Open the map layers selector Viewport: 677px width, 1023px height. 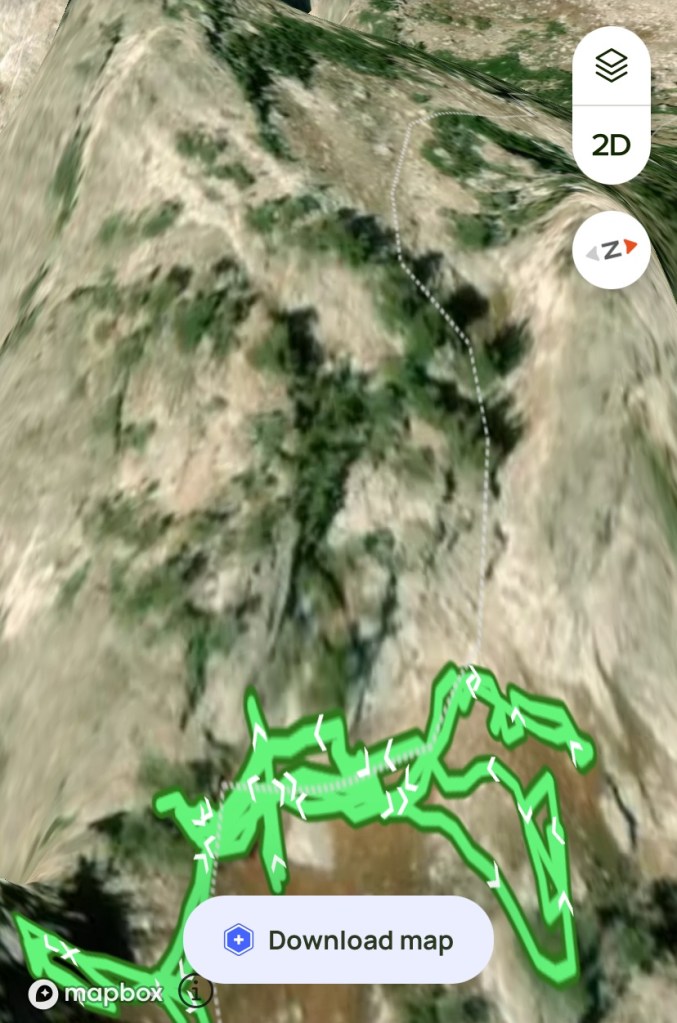[x=611, y=66]
